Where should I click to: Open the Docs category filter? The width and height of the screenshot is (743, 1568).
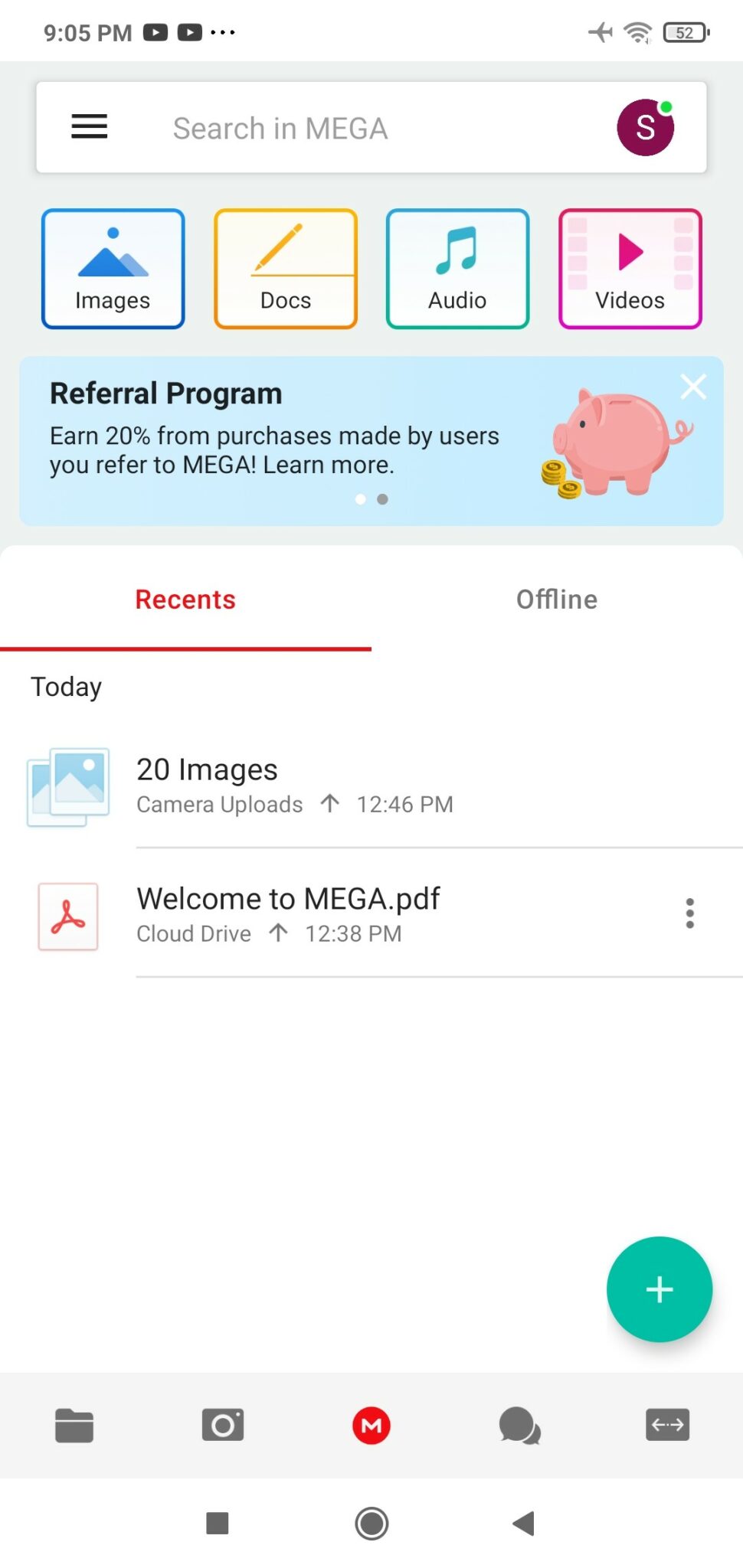[284, 268]
